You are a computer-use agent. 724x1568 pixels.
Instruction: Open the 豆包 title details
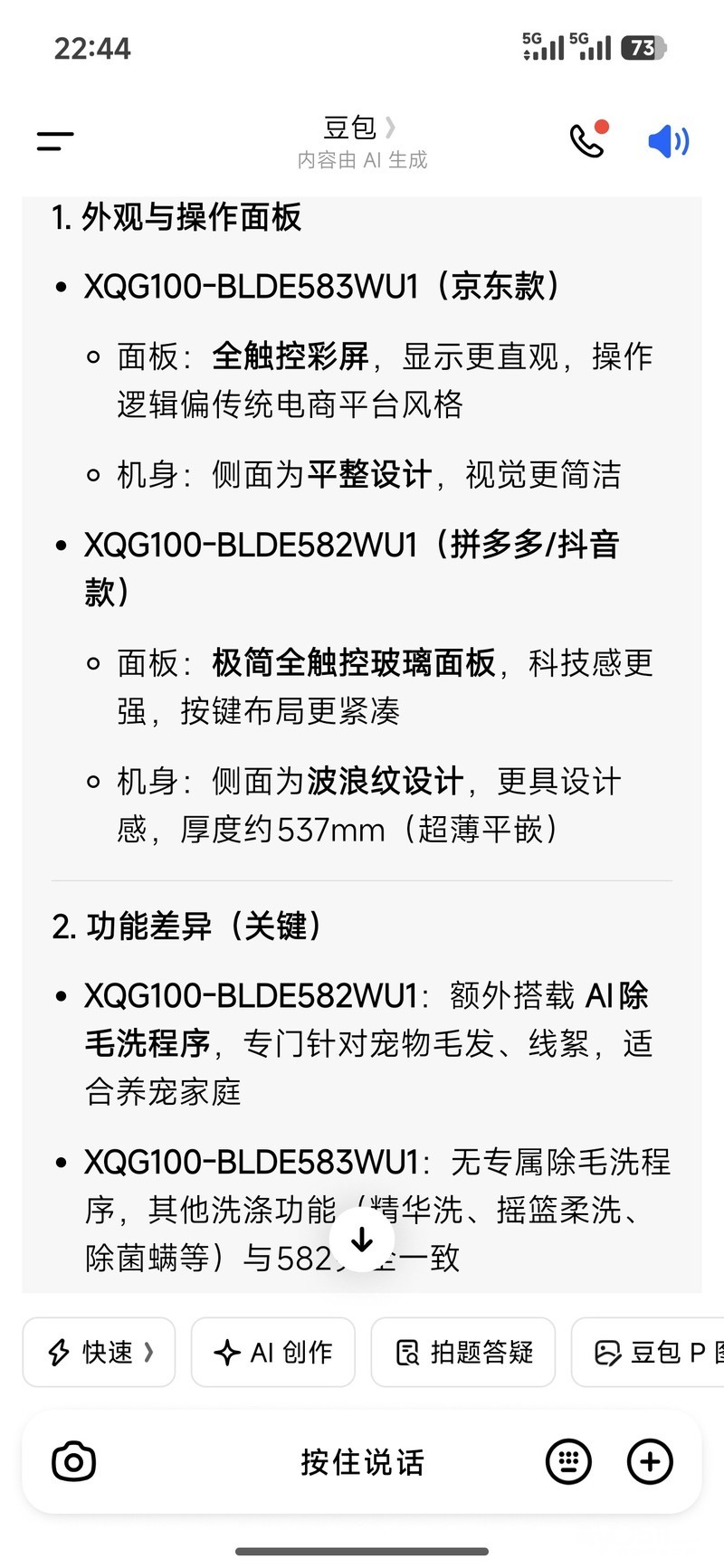click(360, 128)
